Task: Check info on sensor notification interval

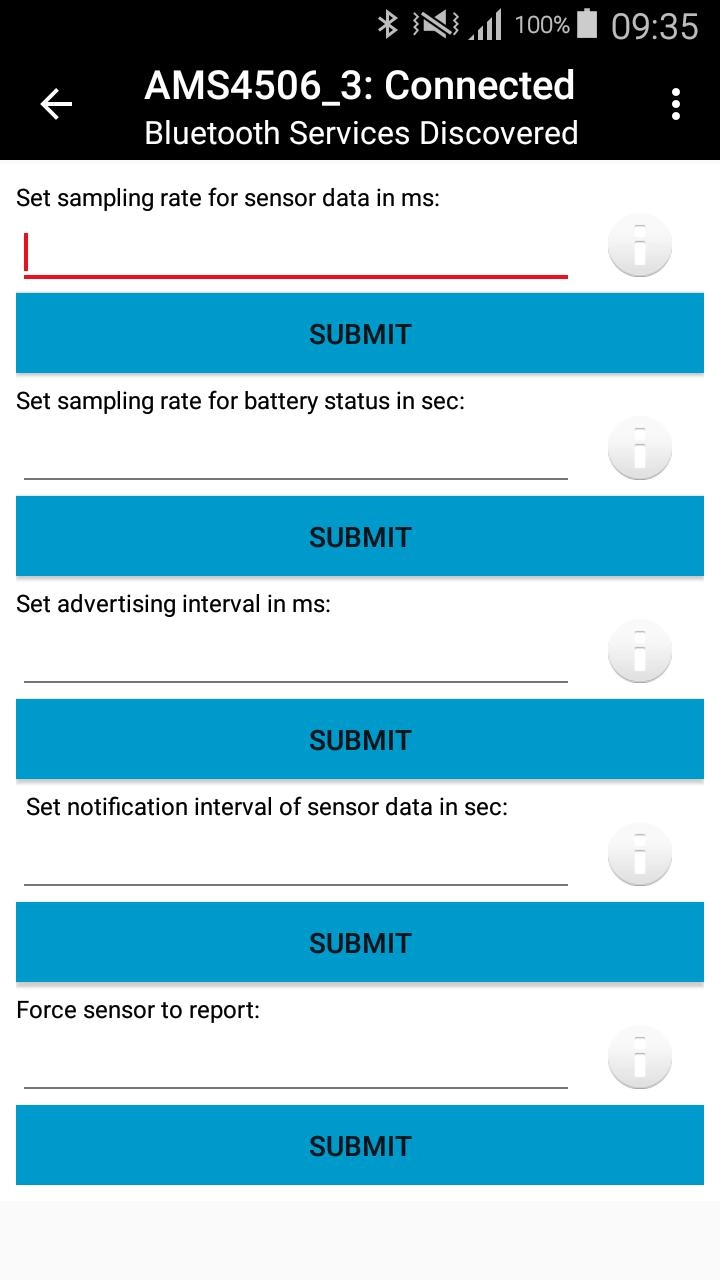Action: (x=640, y=854)
